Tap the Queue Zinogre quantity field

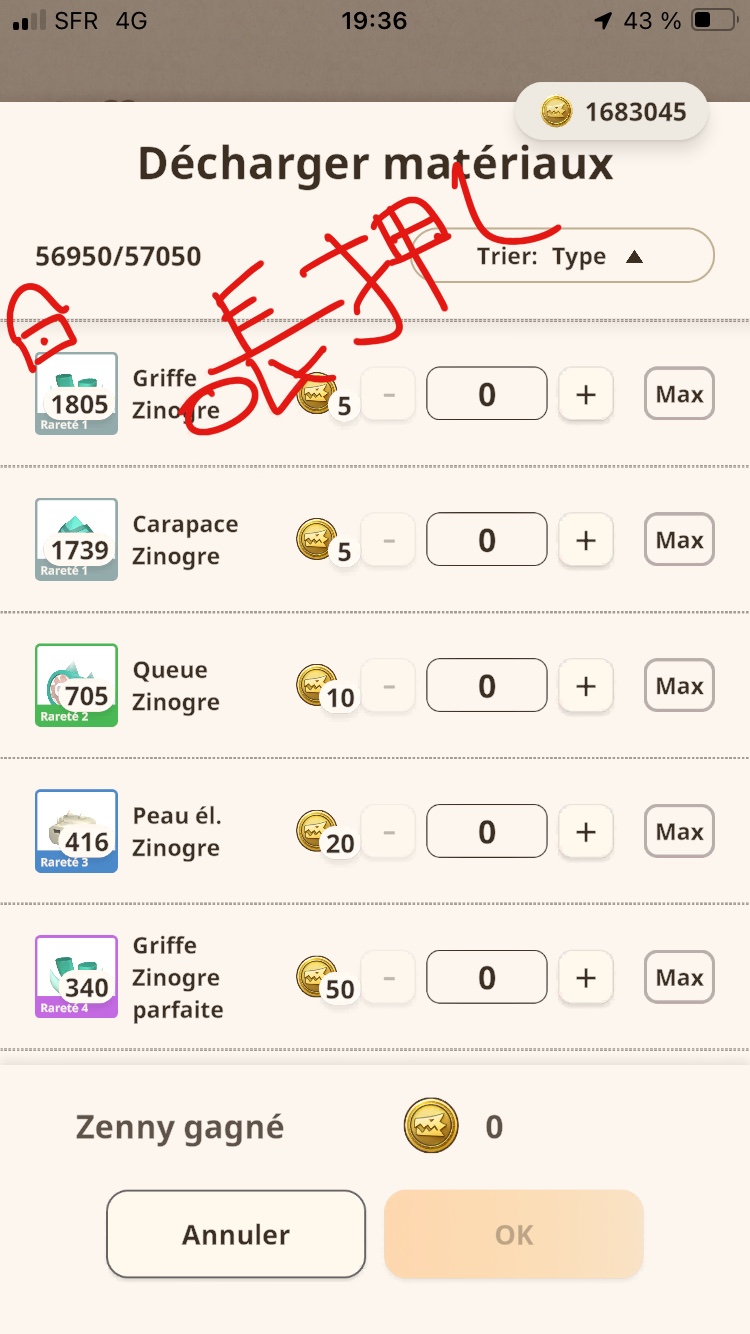(487, 686)
